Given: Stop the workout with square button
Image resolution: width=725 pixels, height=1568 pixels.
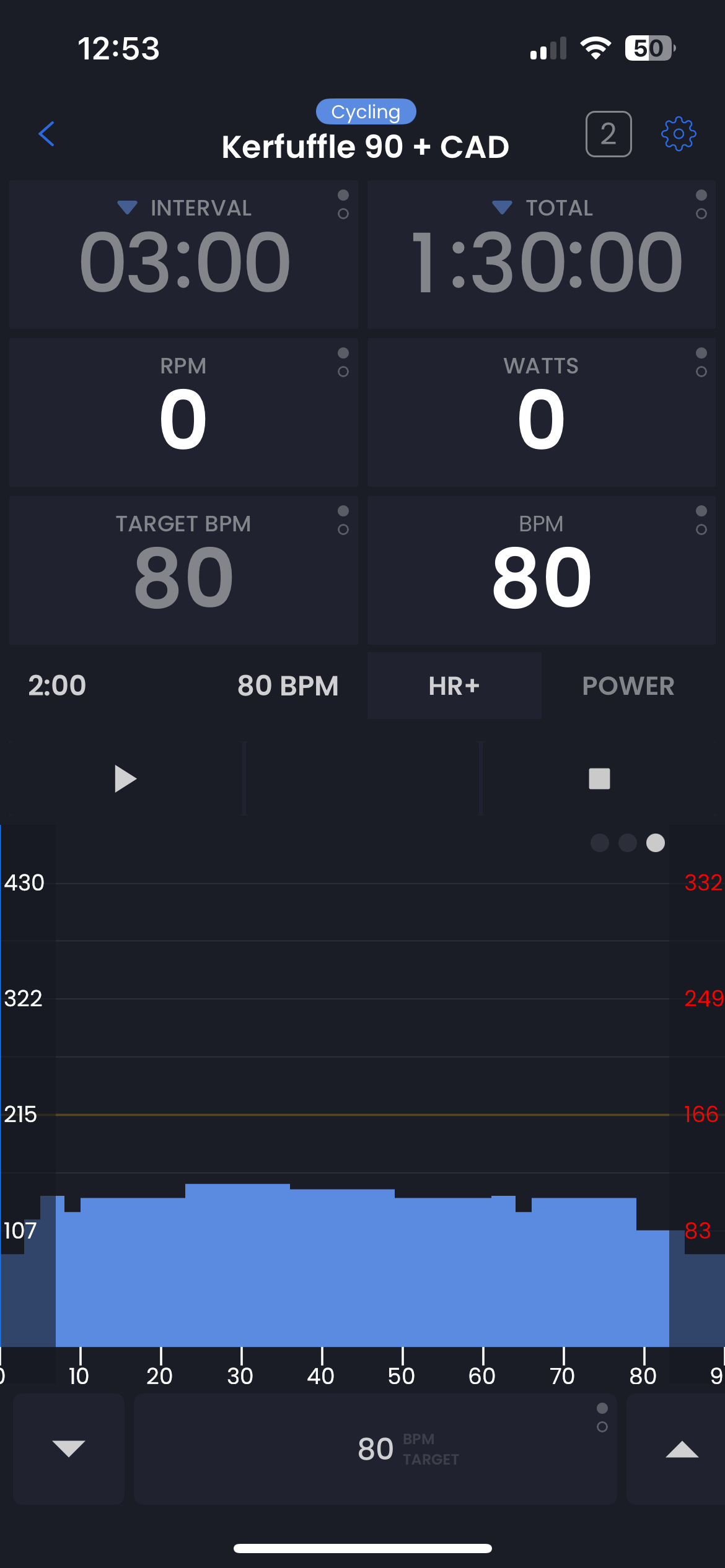Looking at the screenshot, I should (599, 778).
